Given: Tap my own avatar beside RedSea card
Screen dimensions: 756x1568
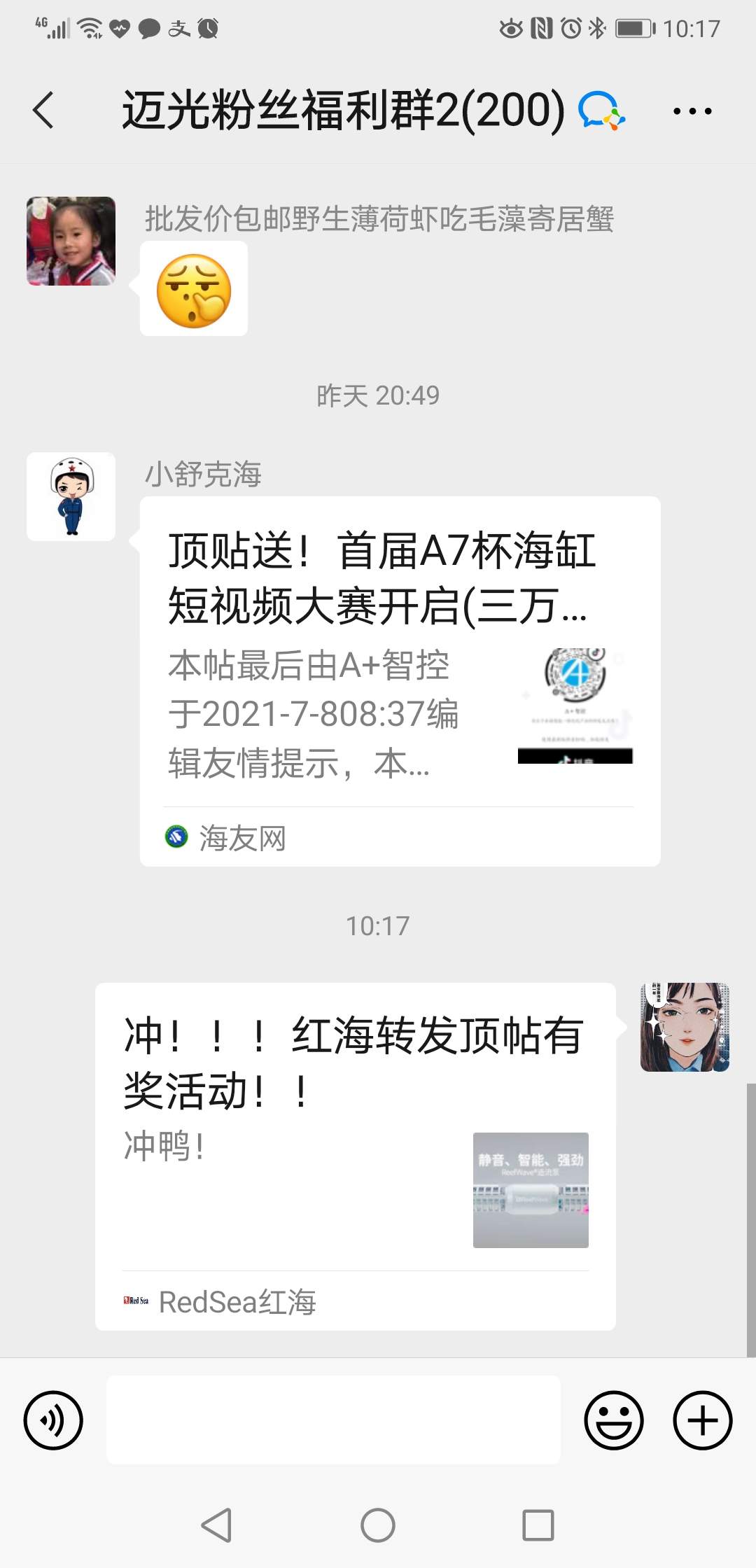Looking at the screenshot, I should [x=685, y=1027].
